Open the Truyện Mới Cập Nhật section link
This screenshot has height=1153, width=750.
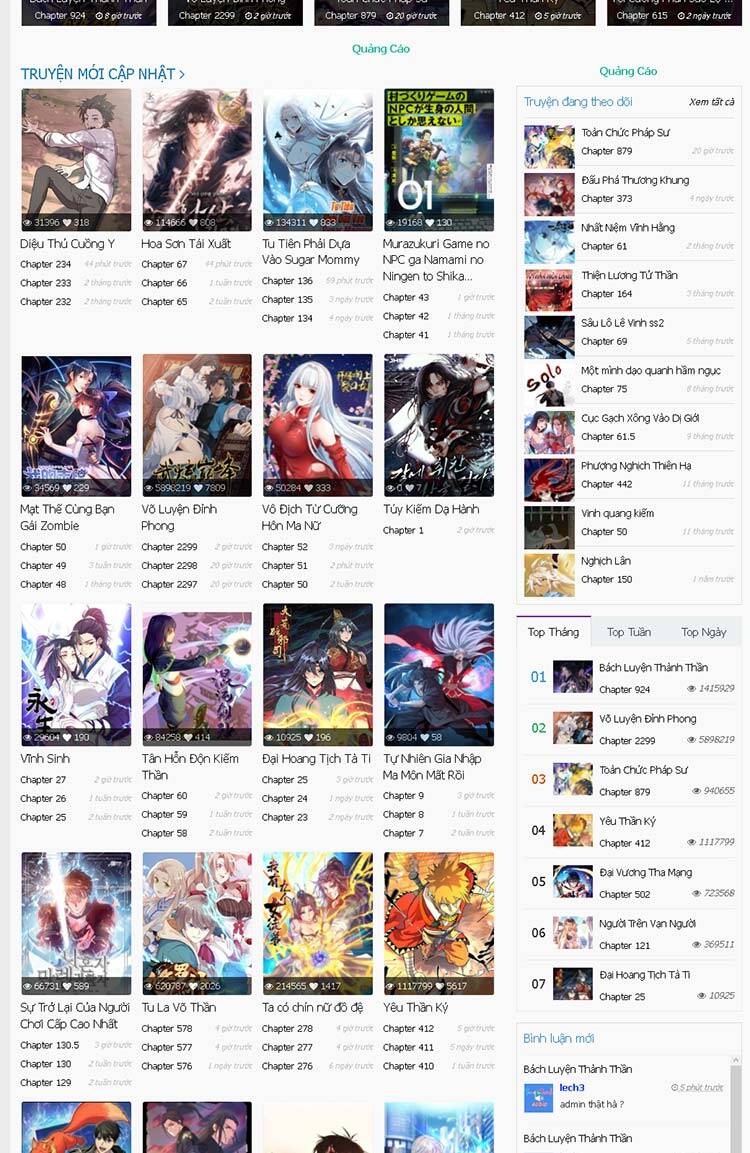pos(102,74)
